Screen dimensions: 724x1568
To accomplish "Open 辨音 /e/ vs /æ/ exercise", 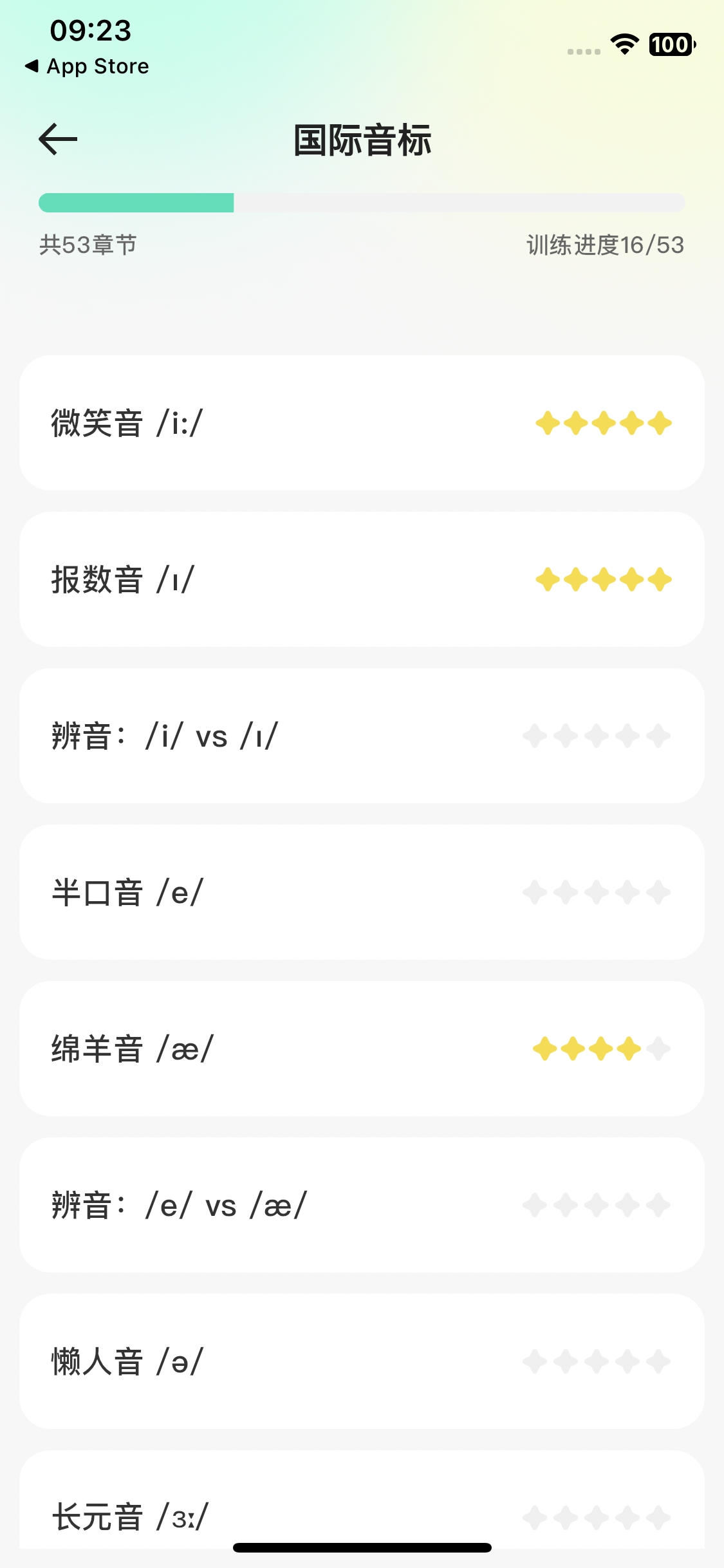I will (x=362, y=1205).
